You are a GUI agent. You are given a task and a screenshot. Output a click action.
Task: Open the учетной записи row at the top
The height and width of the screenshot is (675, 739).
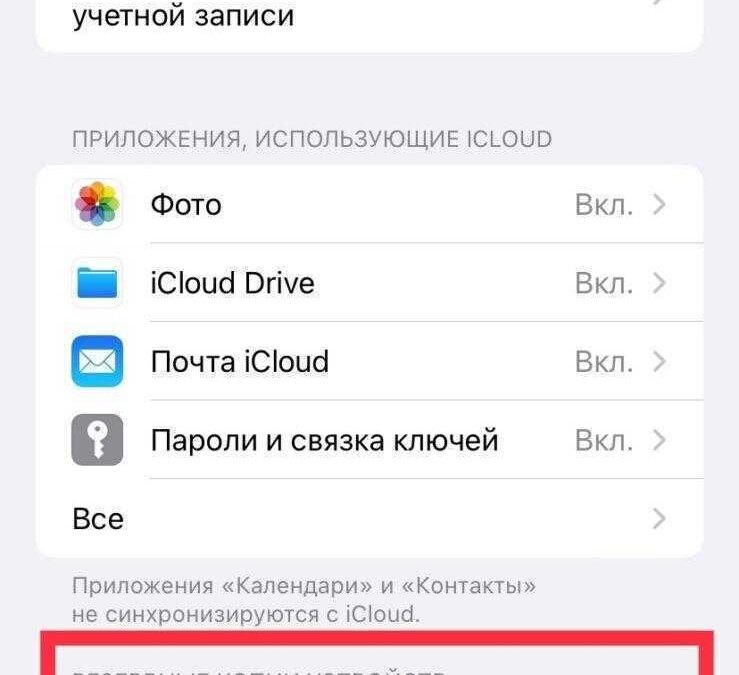368,20
